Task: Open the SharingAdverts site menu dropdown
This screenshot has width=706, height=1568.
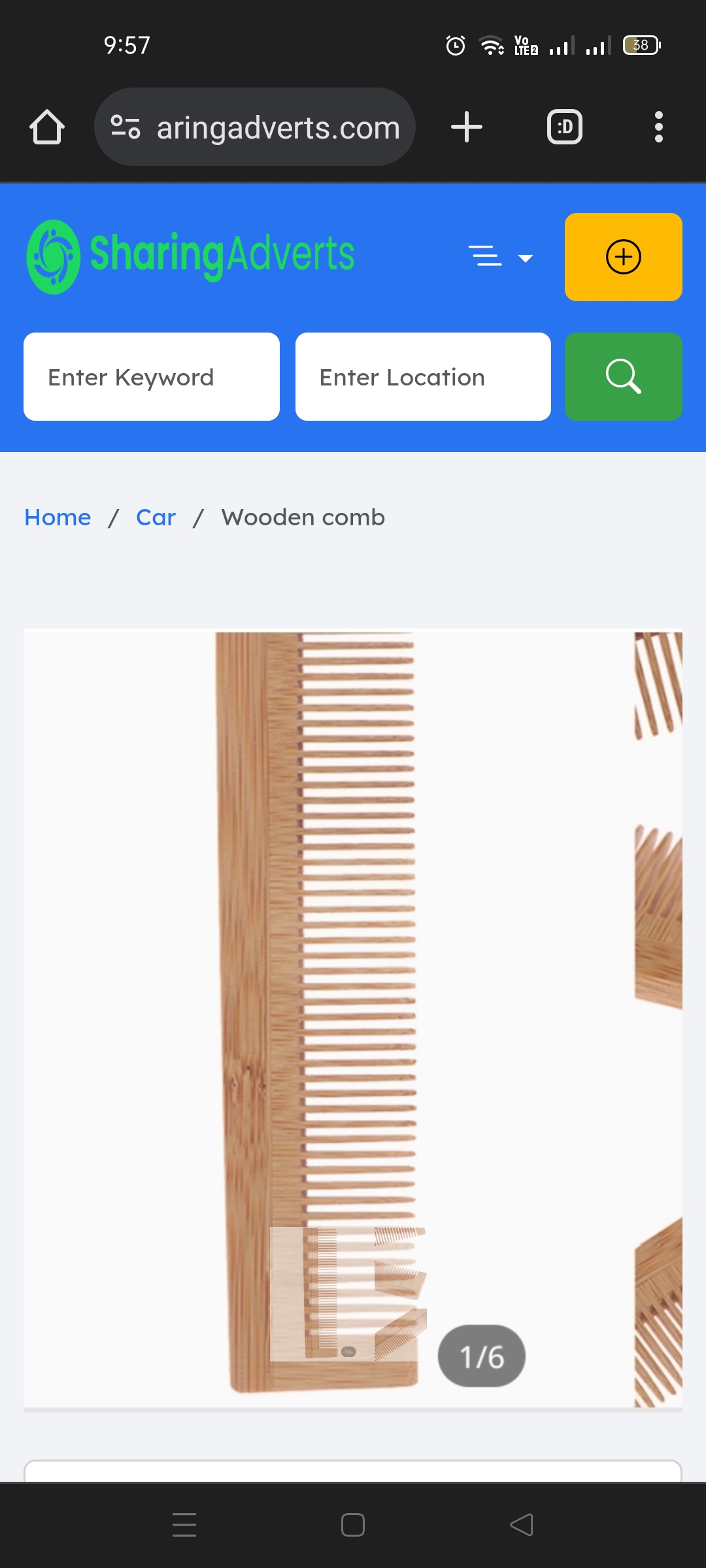Action: click(x=501, y=257)
